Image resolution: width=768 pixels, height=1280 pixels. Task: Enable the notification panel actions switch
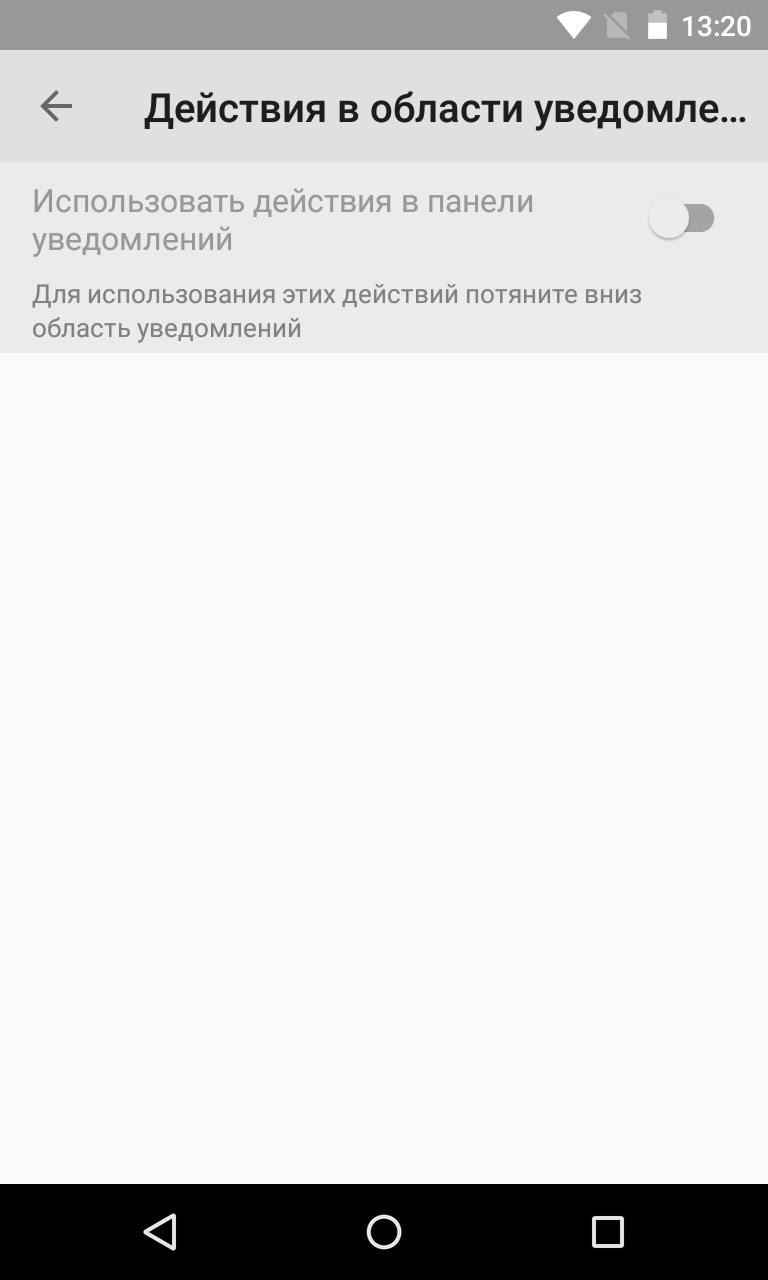682,218
